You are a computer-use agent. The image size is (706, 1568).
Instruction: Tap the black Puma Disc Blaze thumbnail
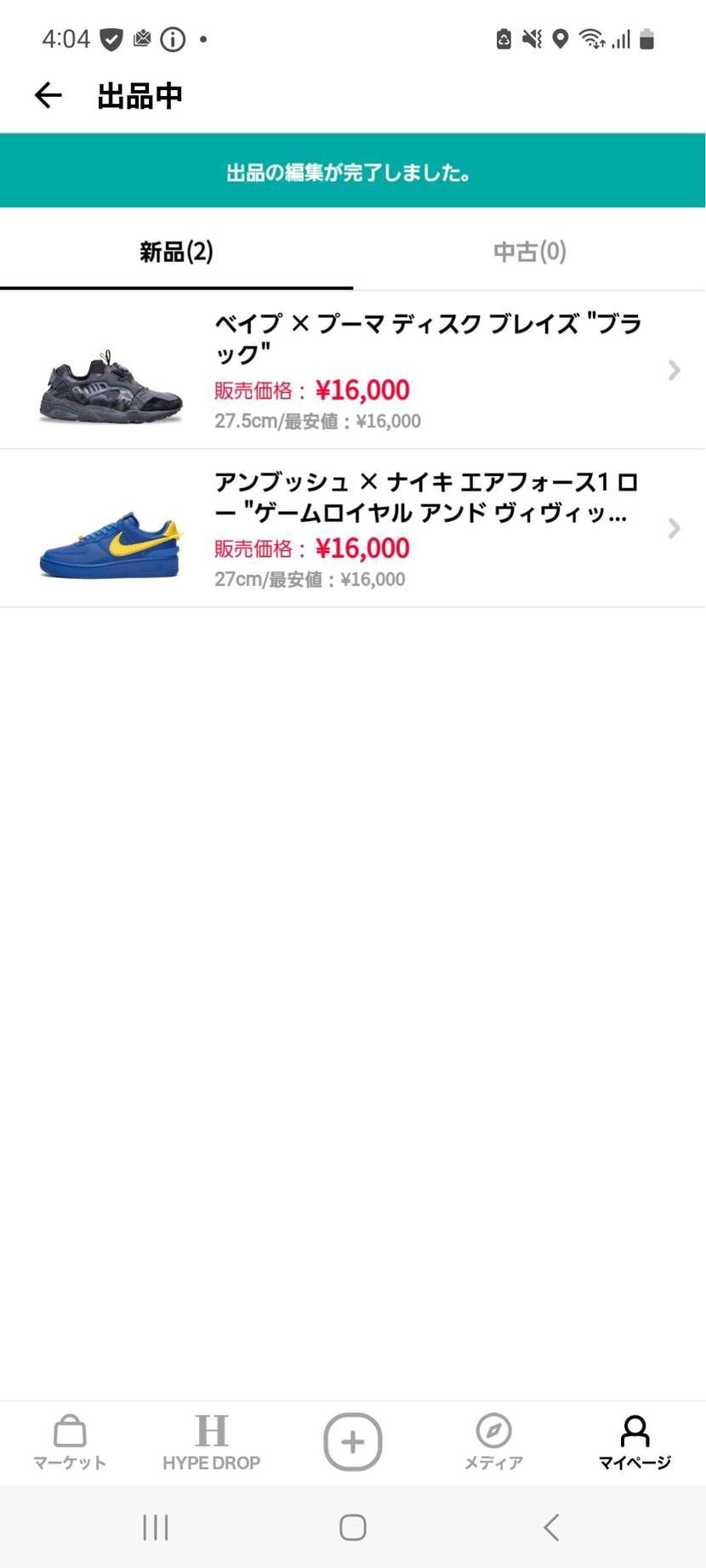(111, 383)
